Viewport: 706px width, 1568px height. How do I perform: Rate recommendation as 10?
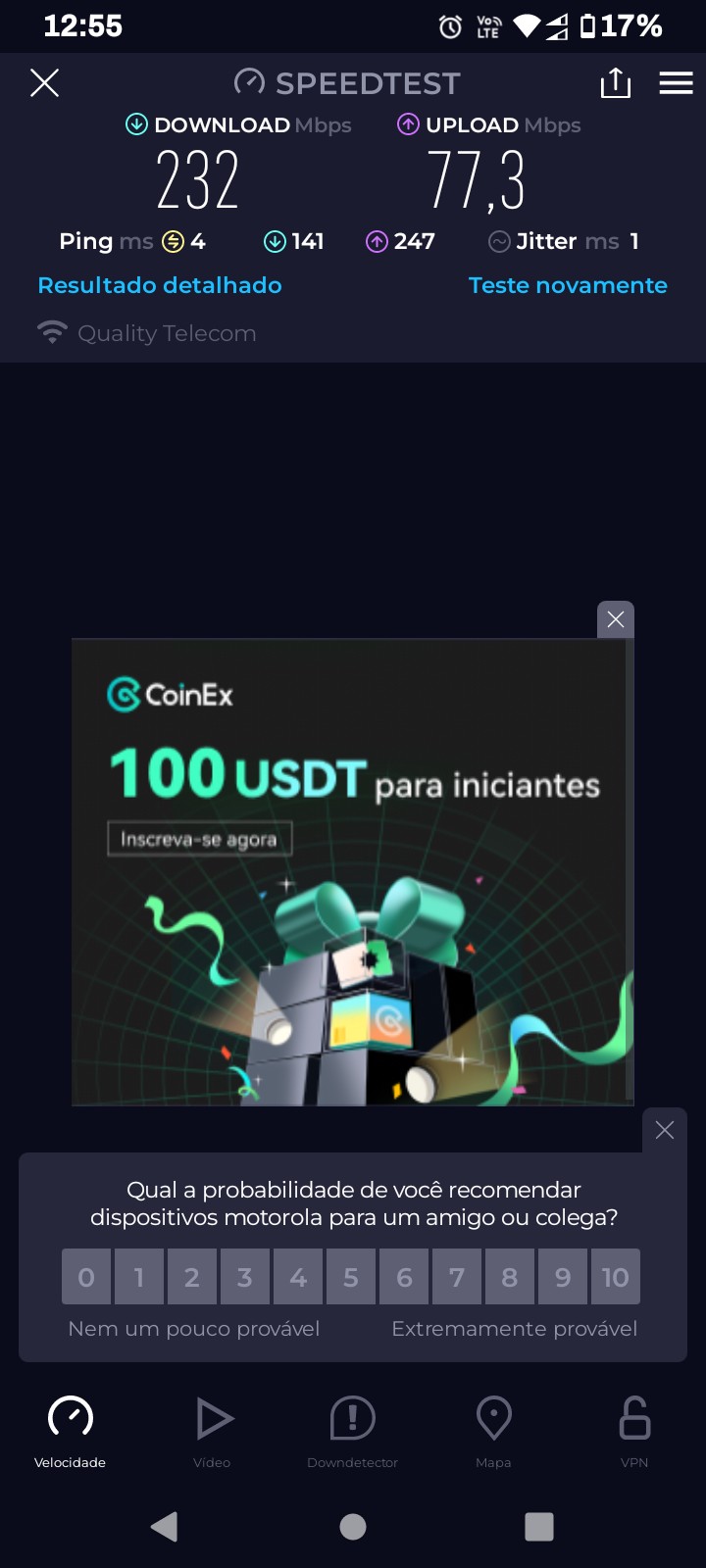coord(616,1277)
